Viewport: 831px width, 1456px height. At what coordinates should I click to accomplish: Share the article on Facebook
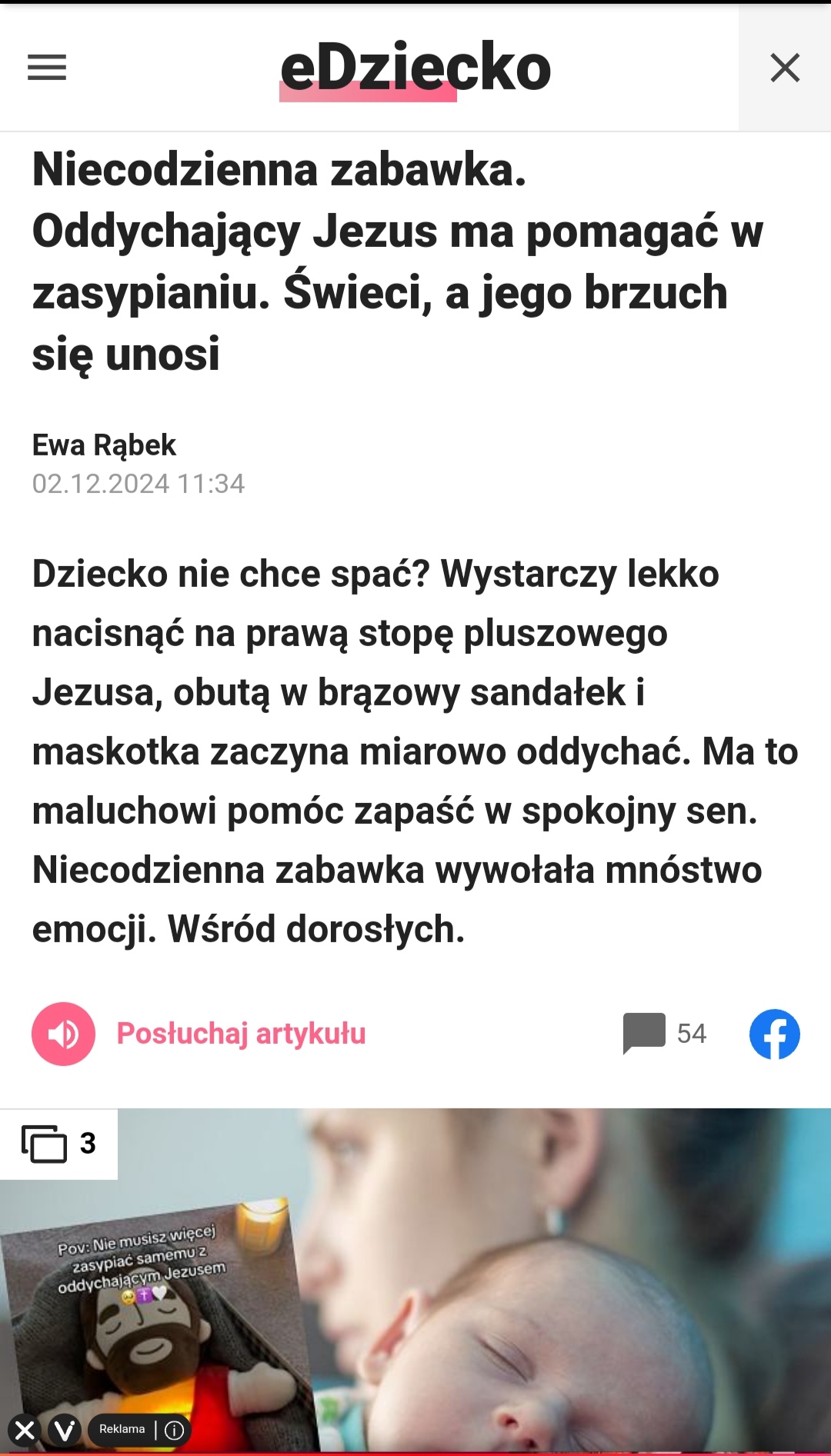[x=775, y=1034]
